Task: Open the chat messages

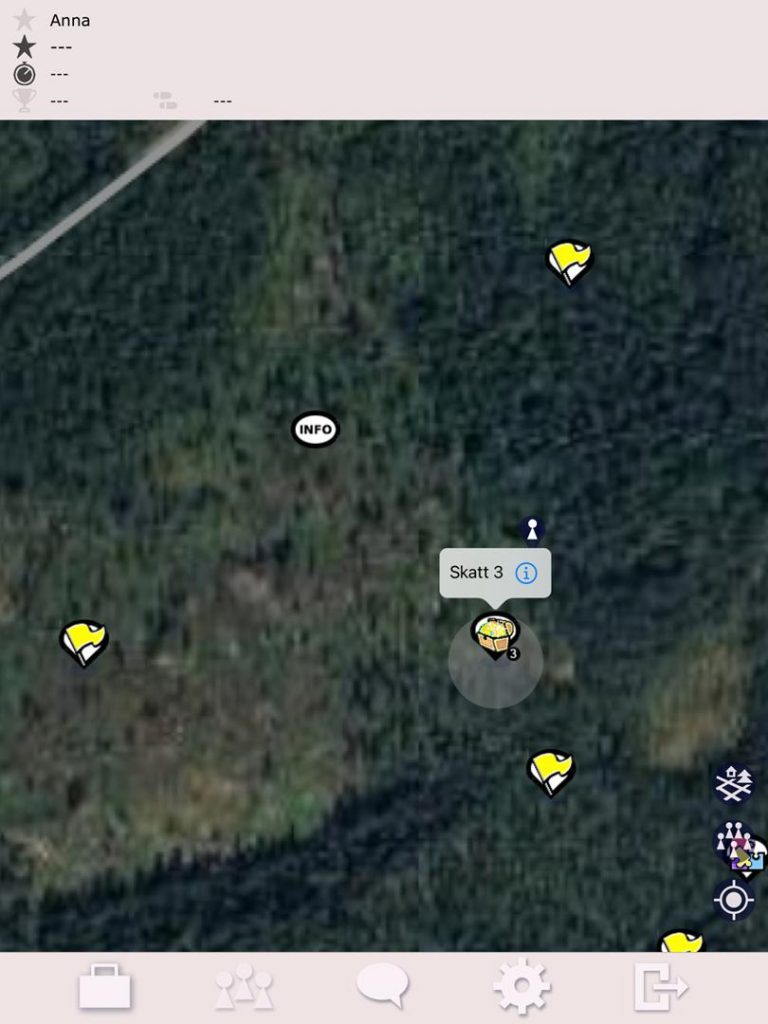Action: click(x=383, y=985)
